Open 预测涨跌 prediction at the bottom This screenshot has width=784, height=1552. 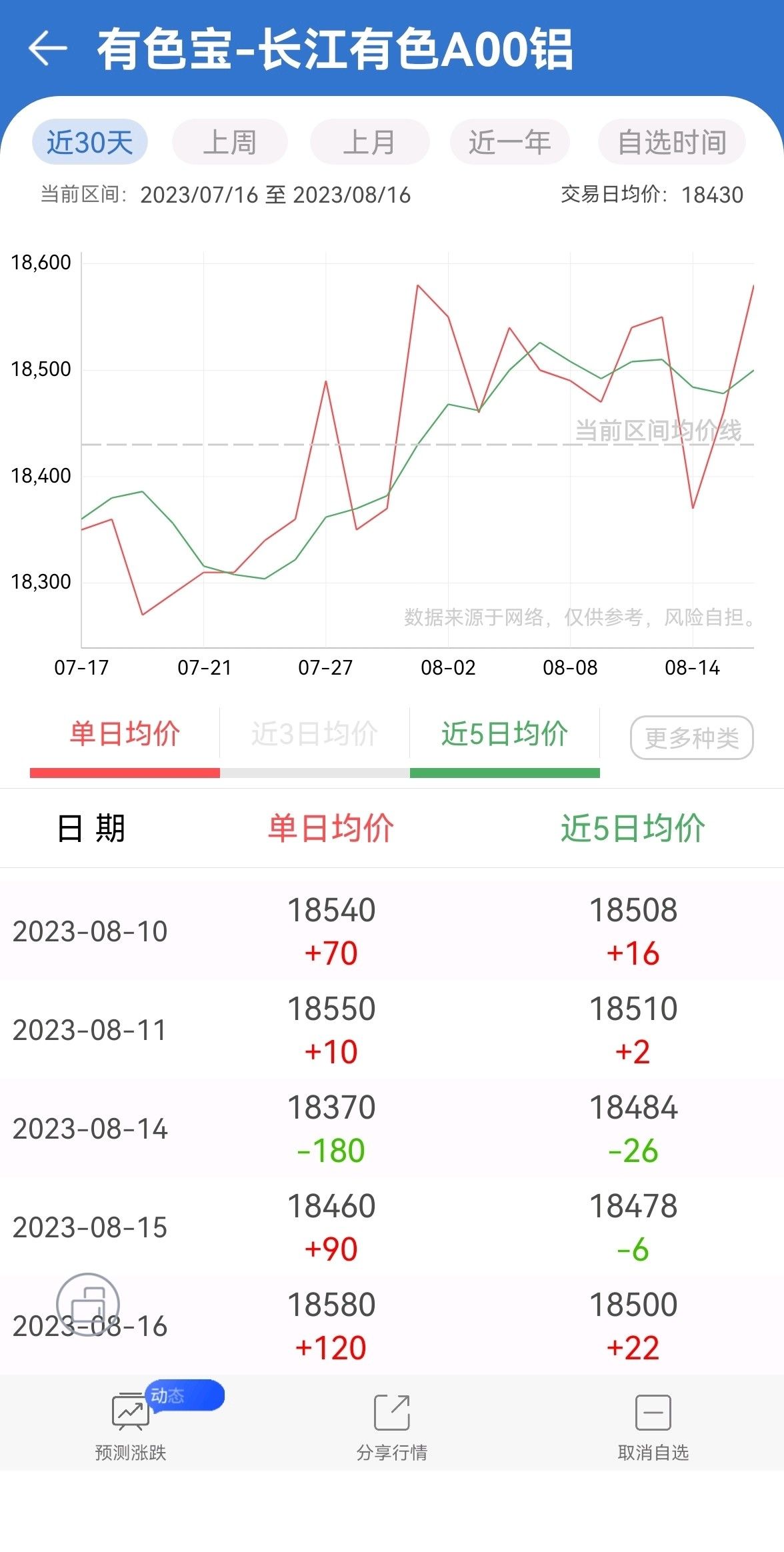[x=131, y=1427]
